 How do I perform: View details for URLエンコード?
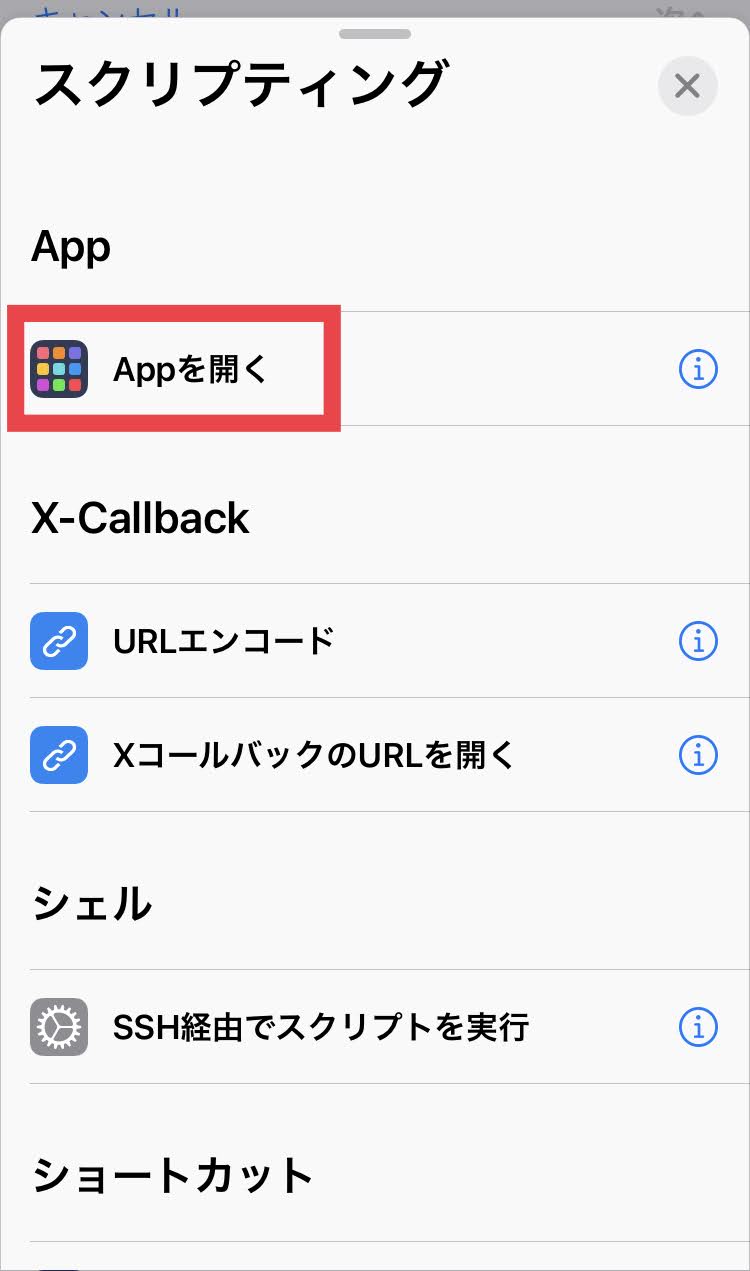pos(698,641)
